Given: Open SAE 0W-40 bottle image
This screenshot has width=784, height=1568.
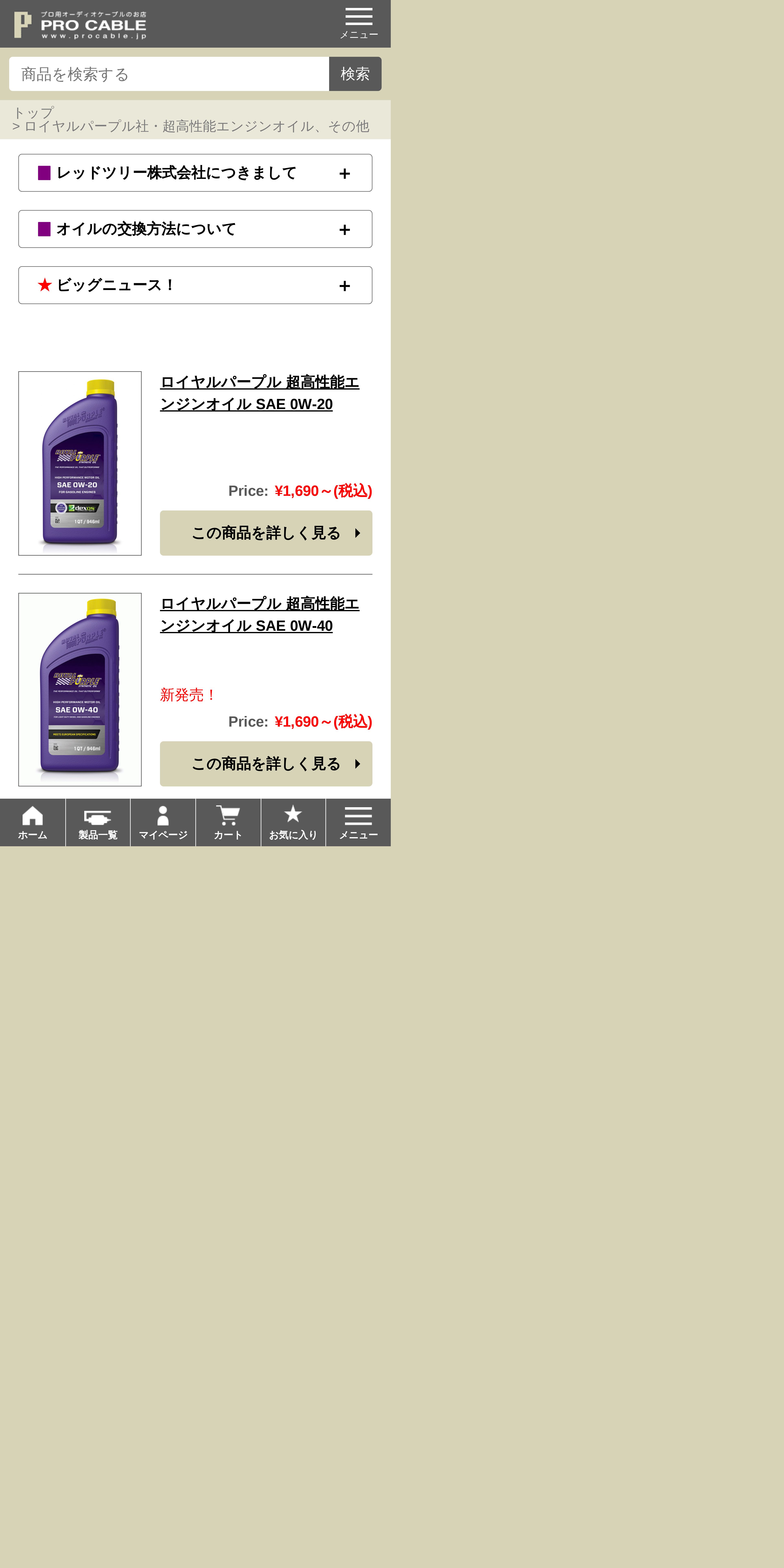Looking at the screenshot, I should click(80, 689).
